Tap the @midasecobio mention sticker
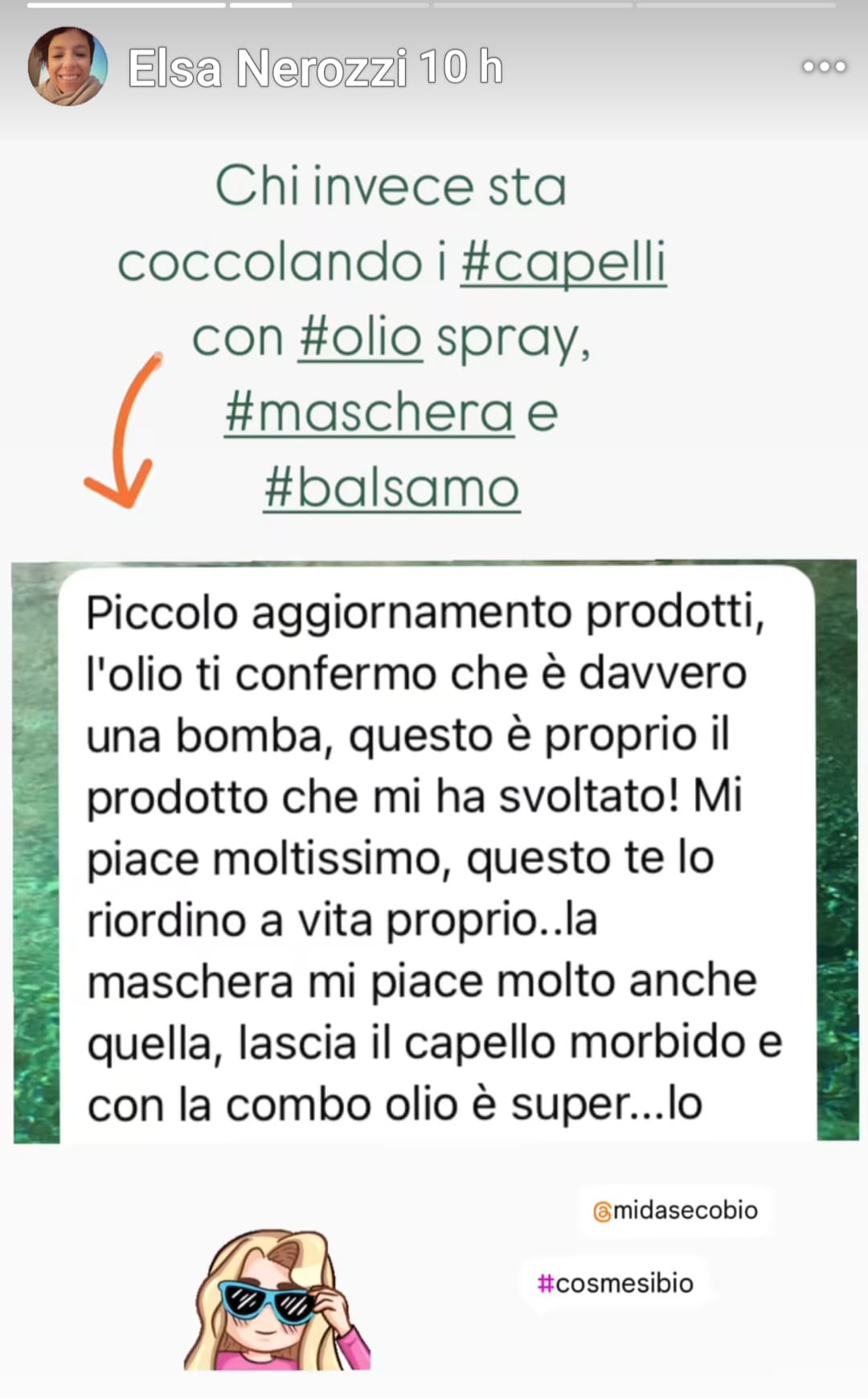Image resolution: width=868 pixels, height=1398 pixels. [x=675, y=1210]
